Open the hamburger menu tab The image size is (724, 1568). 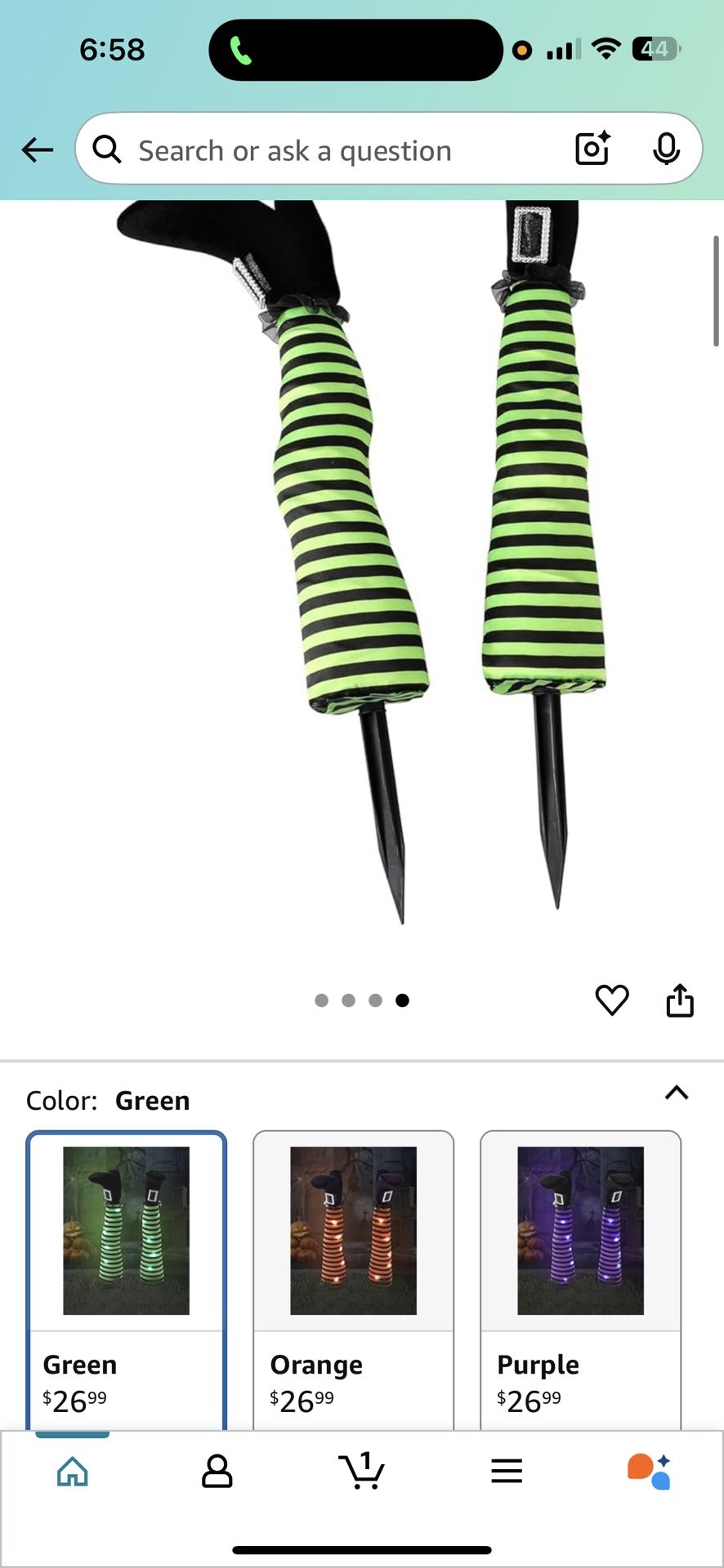click(x=507, y=1472)
